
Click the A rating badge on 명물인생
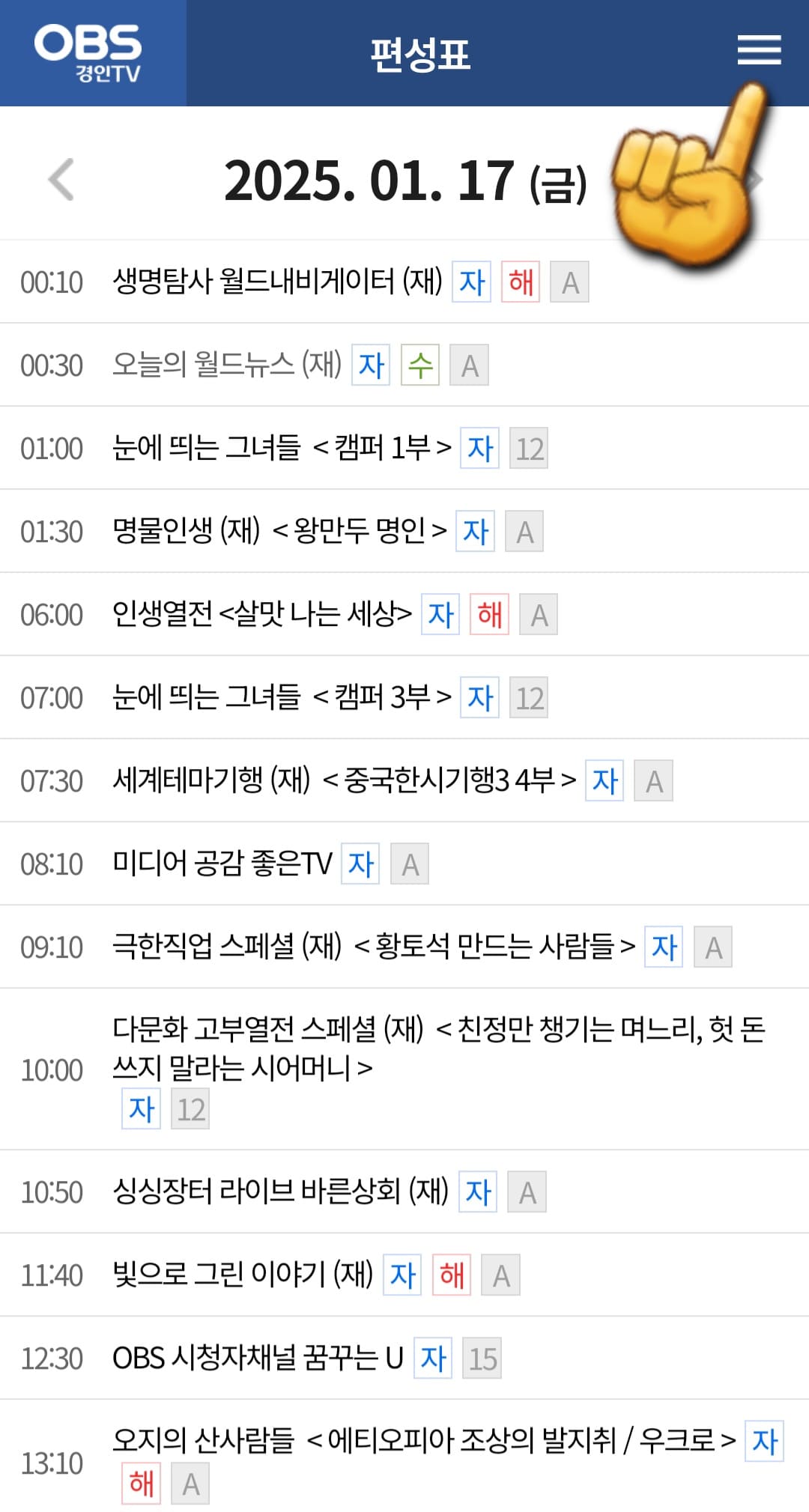[x=524, y=532]
